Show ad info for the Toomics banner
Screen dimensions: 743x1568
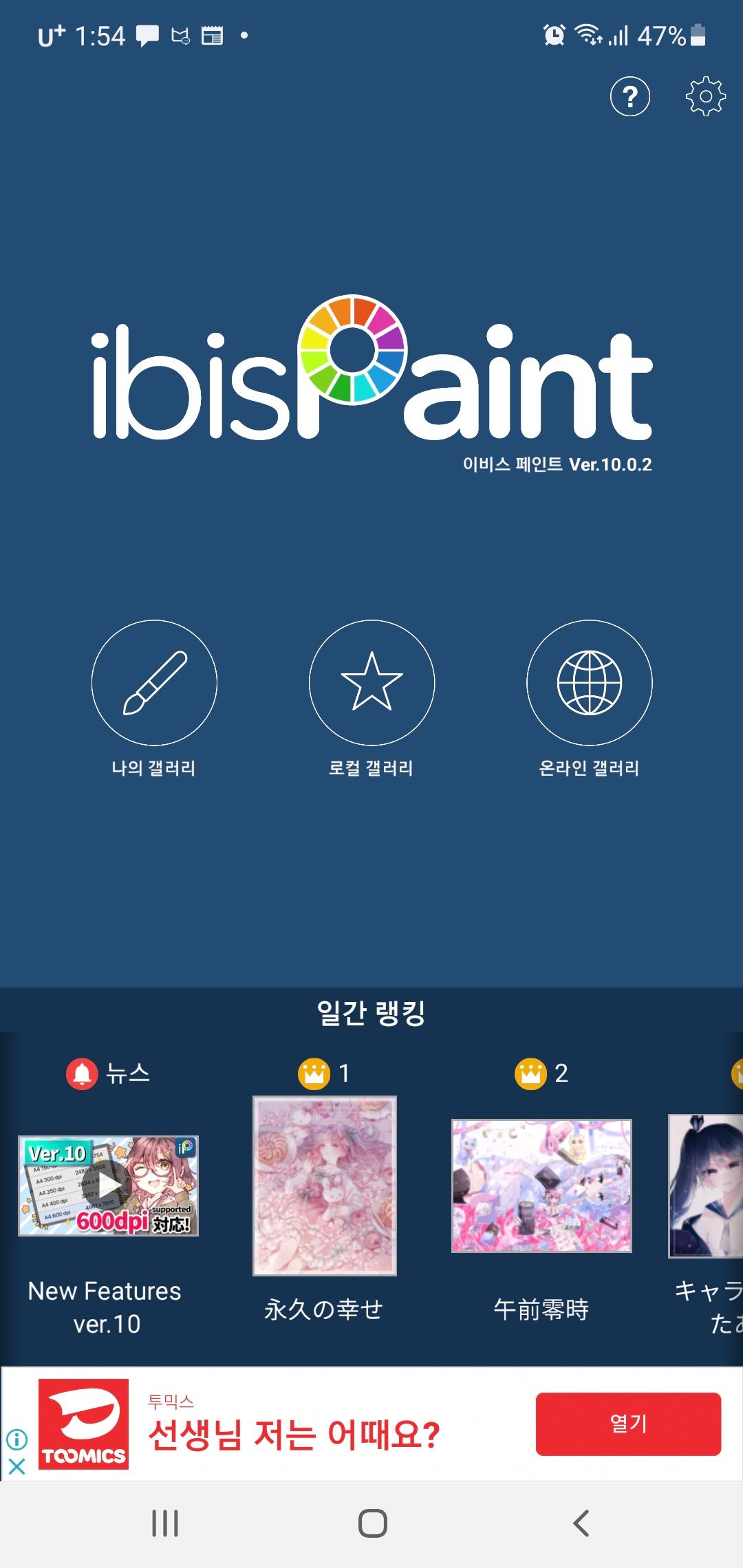17,1439
